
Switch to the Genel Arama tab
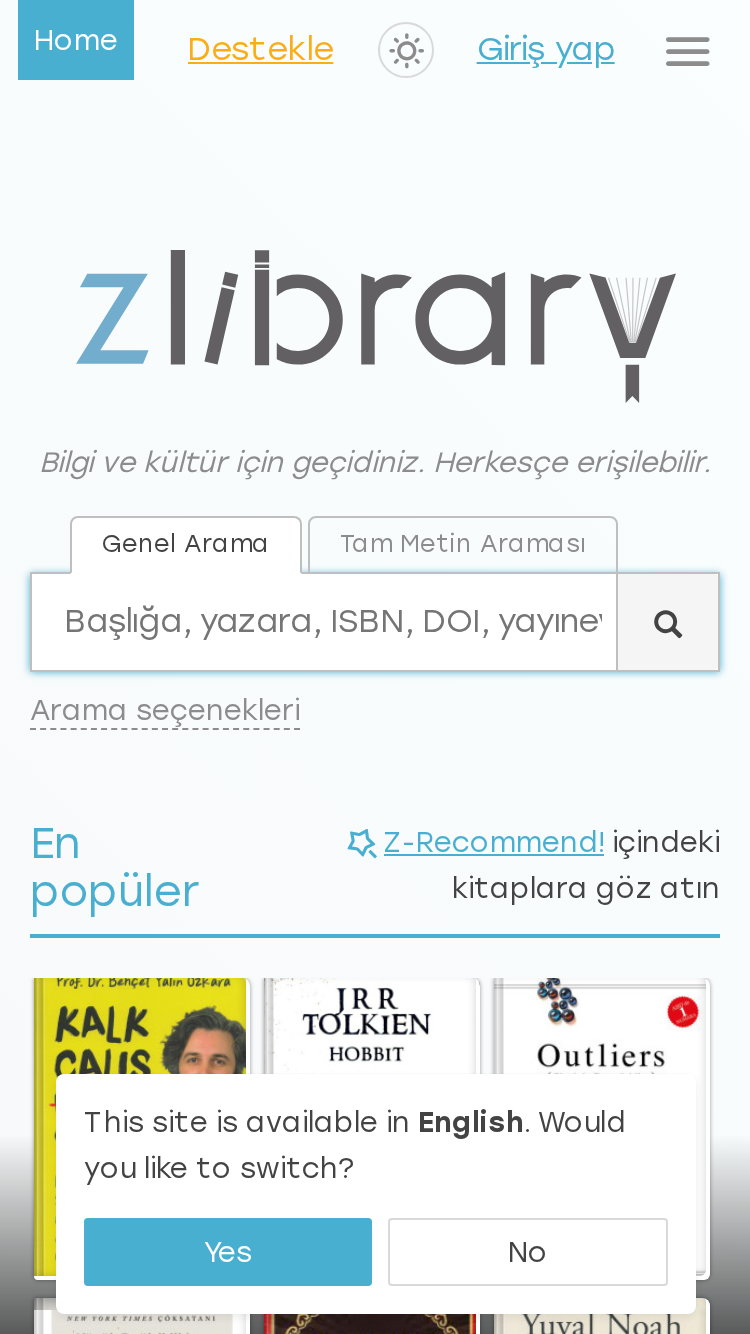[x=186, y=545]
